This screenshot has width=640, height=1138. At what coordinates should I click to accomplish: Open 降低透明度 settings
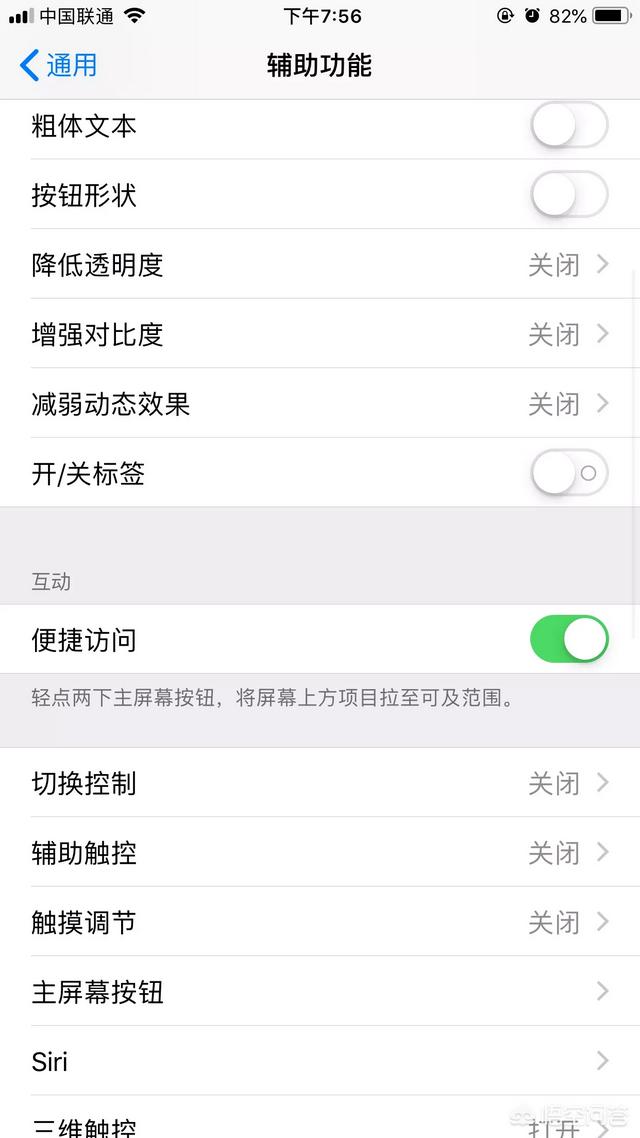coord(320,265)
